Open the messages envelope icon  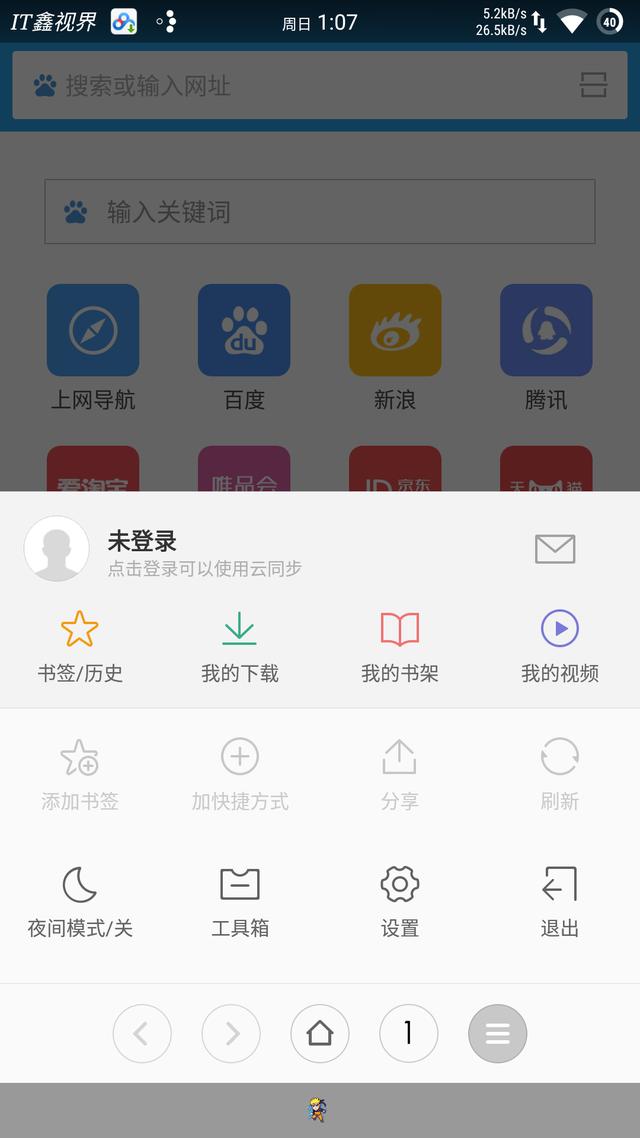pos(555,549)
